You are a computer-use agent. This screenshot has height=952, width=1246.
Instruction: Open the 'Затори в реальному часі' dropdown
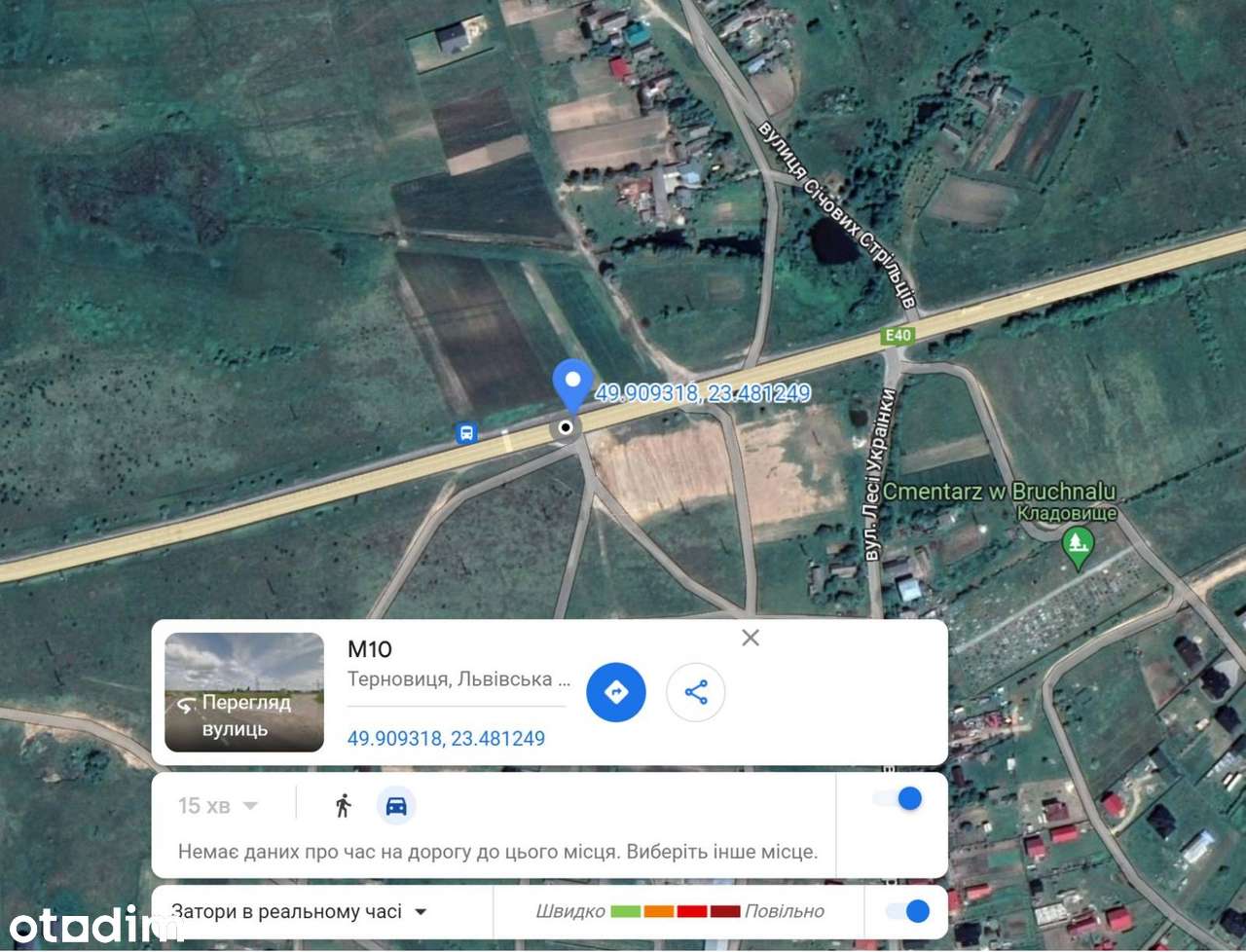coord(300,912)
